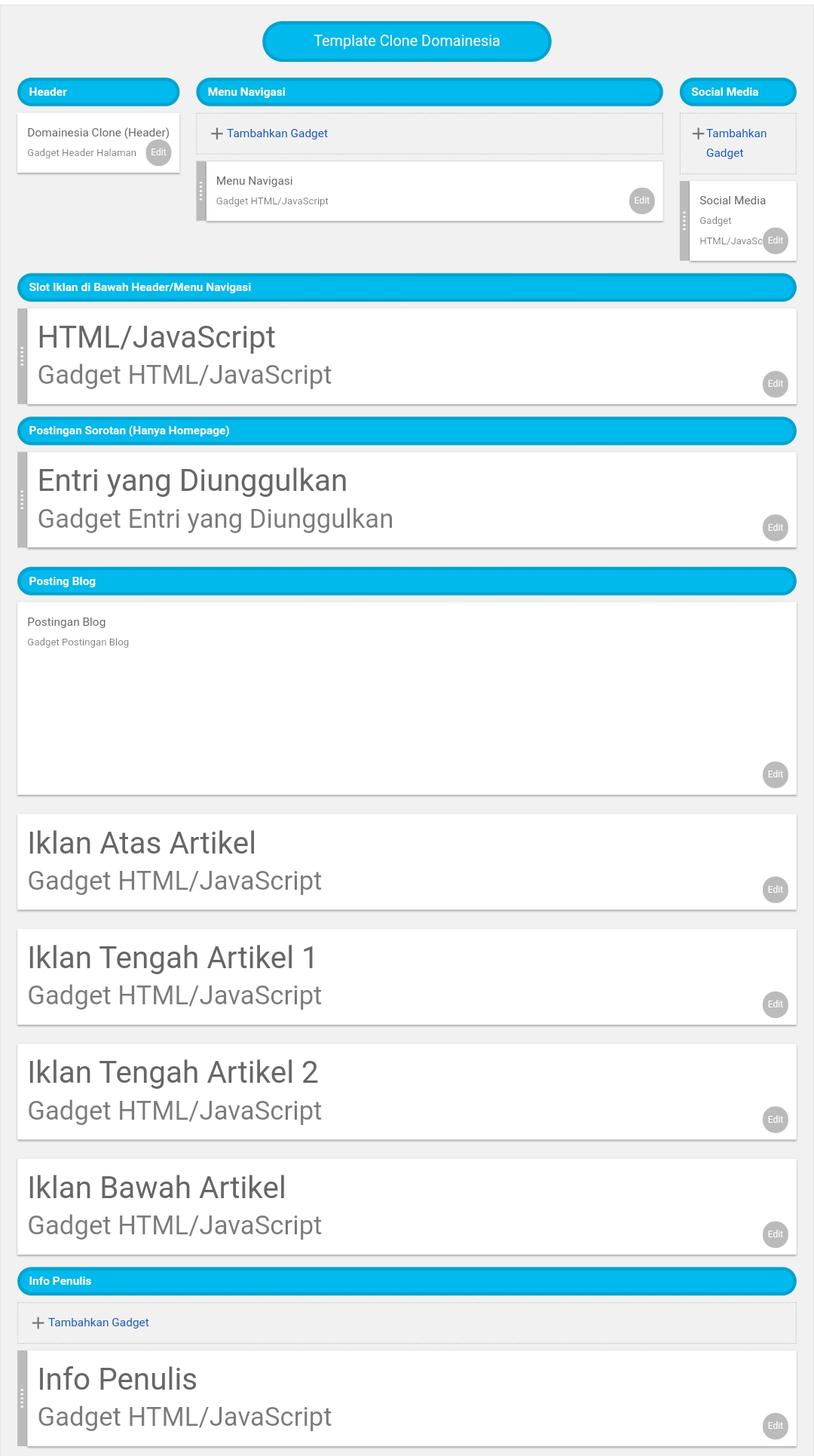Edit the Menu Navigasi gadget

tap(641, 201)
